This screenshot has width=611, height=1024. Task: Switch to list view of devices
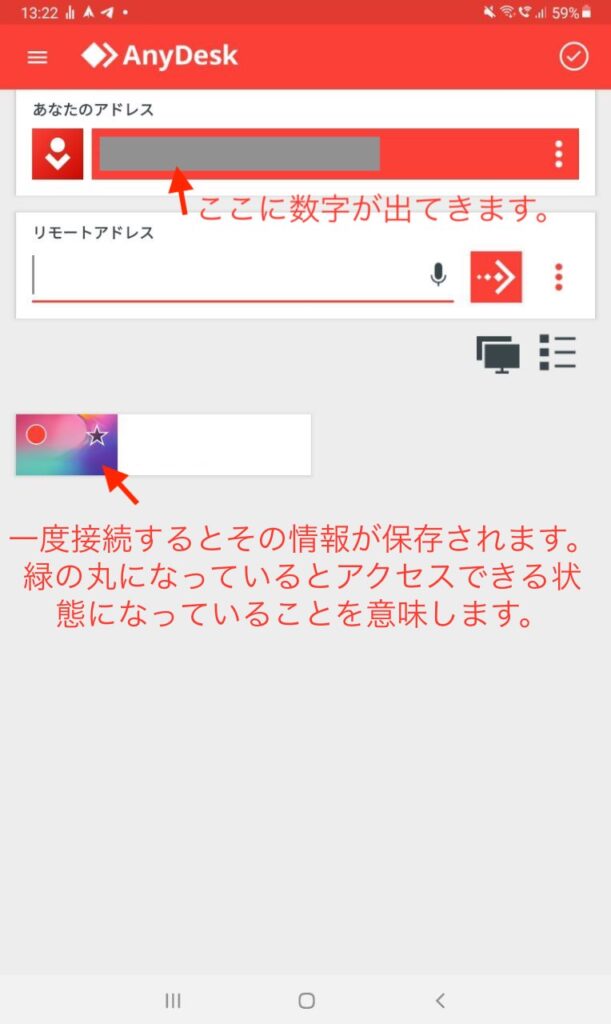pos(557,353)
